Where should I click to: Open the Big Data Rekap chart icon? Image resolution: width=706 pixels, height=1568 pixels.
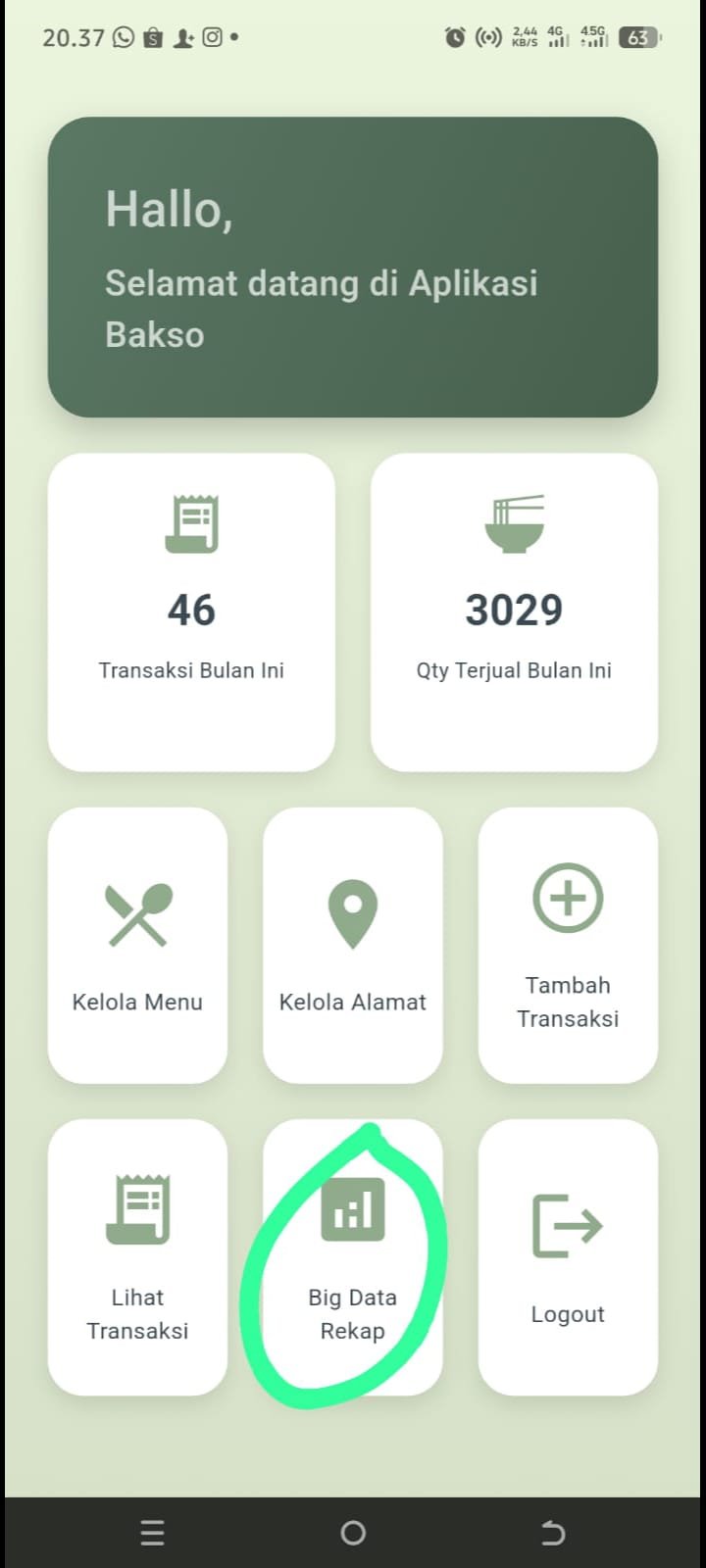coord(353,1209)
